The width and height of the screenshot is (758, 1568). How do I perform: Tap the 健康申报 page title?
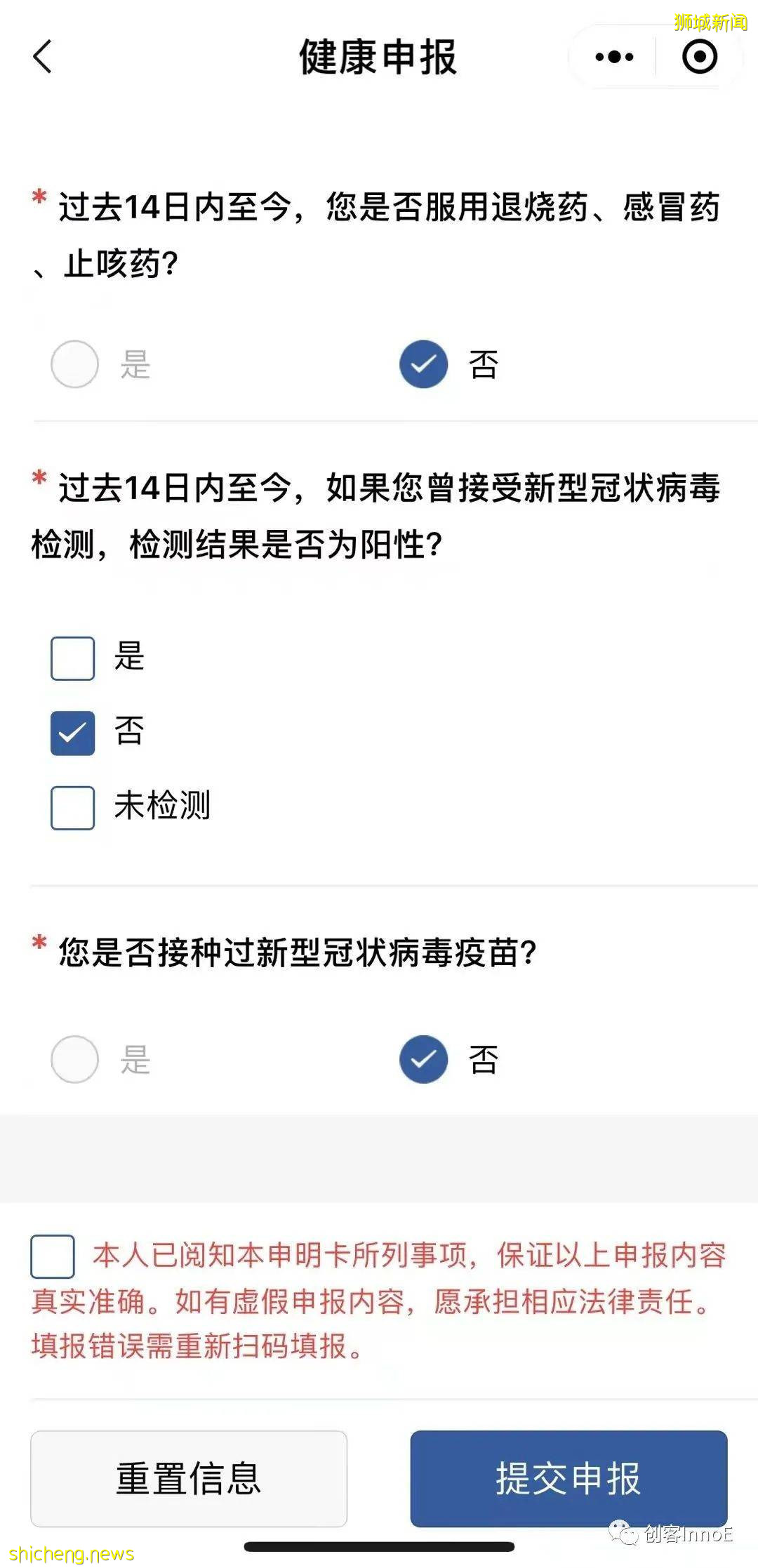pos(379,56)
